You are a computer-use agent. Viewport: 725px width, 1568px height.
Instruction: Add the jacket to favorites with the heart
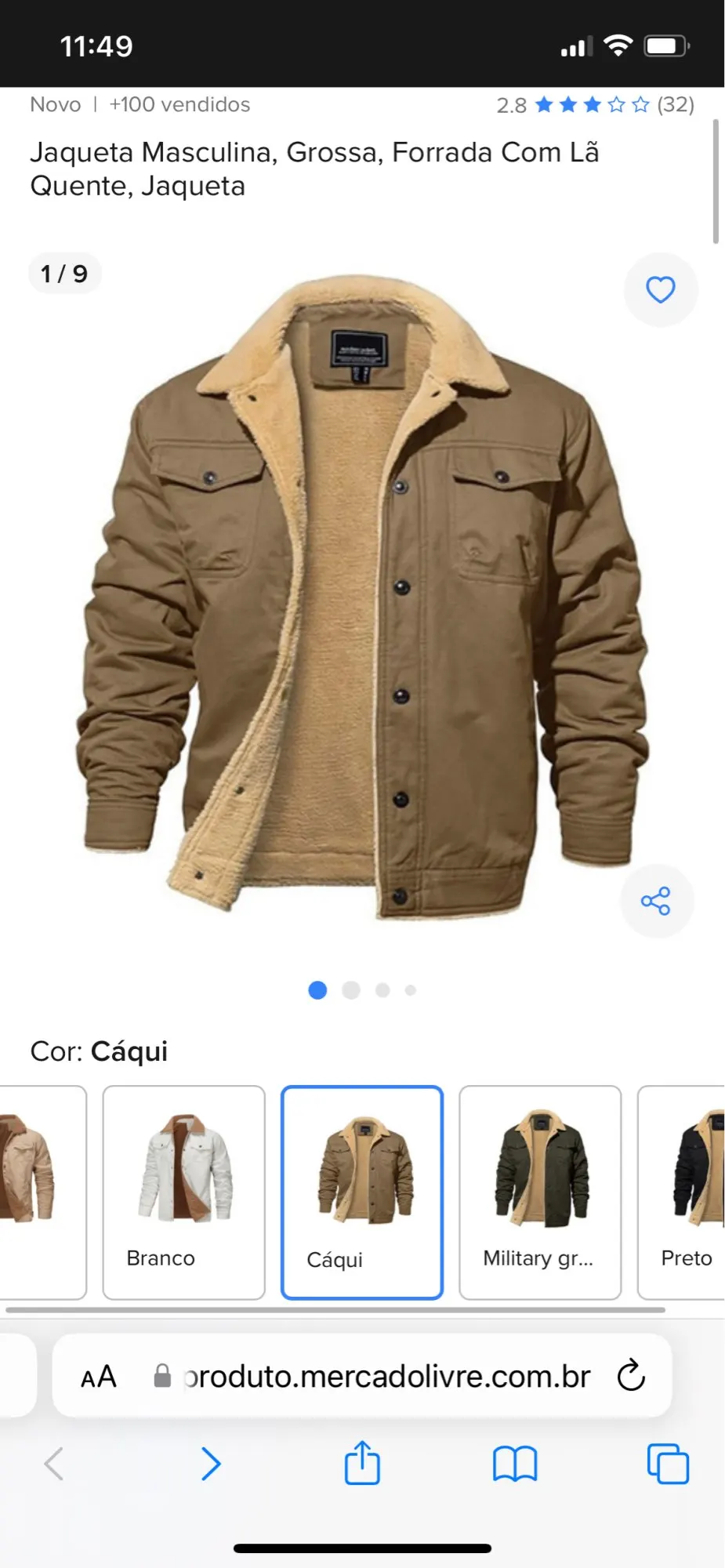tap(660, 289)
